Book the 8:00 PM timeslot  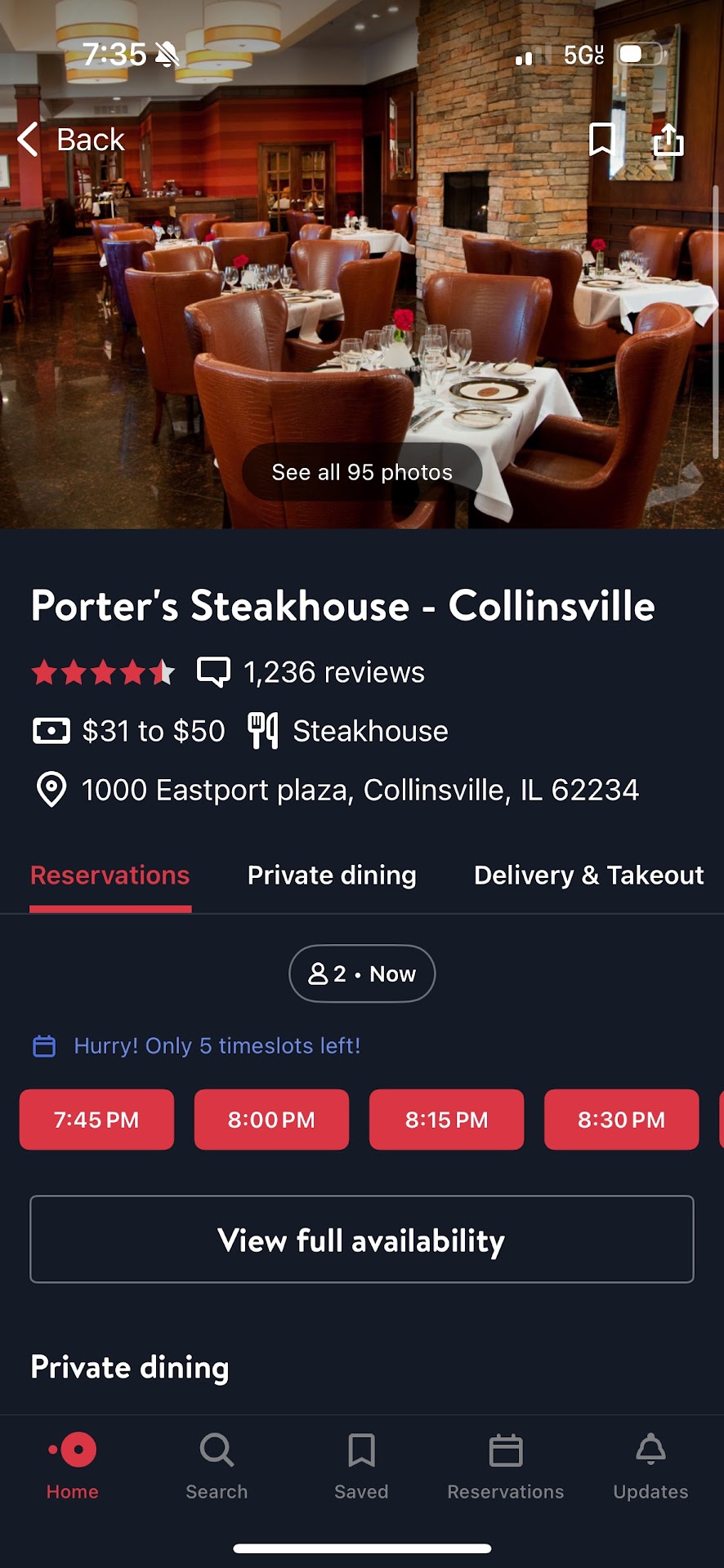271,1120
